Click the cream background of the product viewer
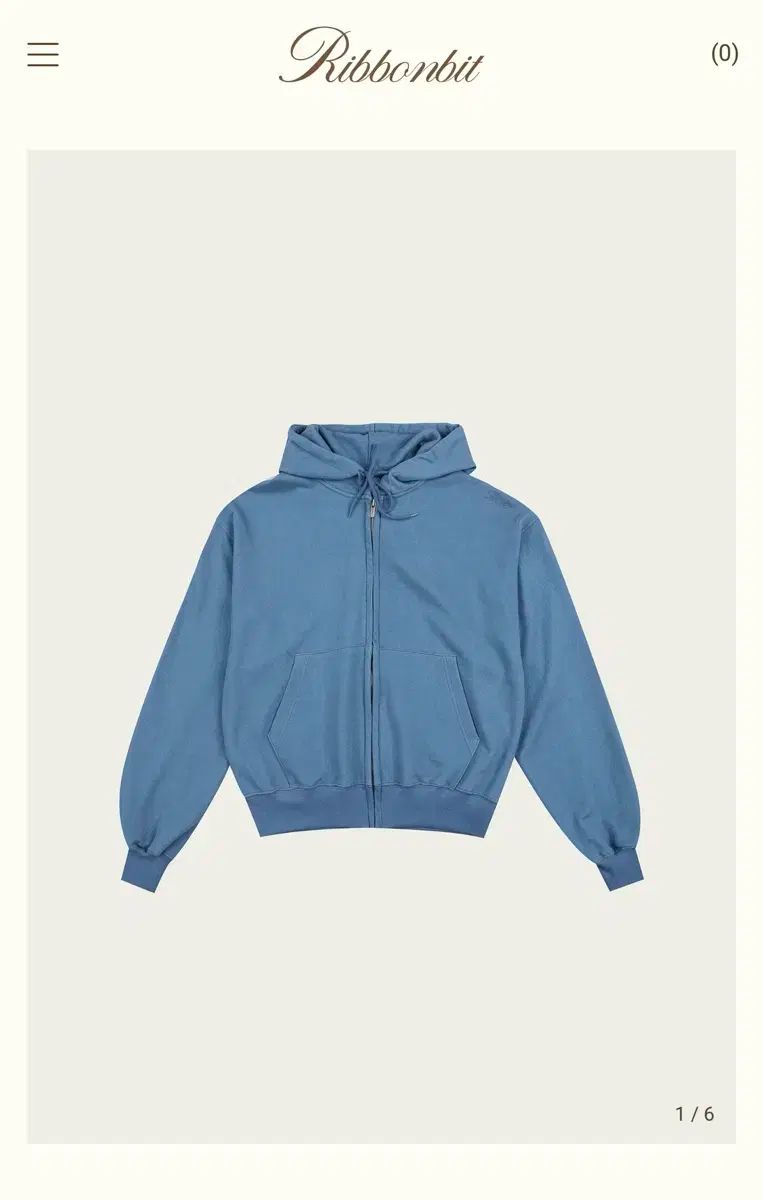 120,250
